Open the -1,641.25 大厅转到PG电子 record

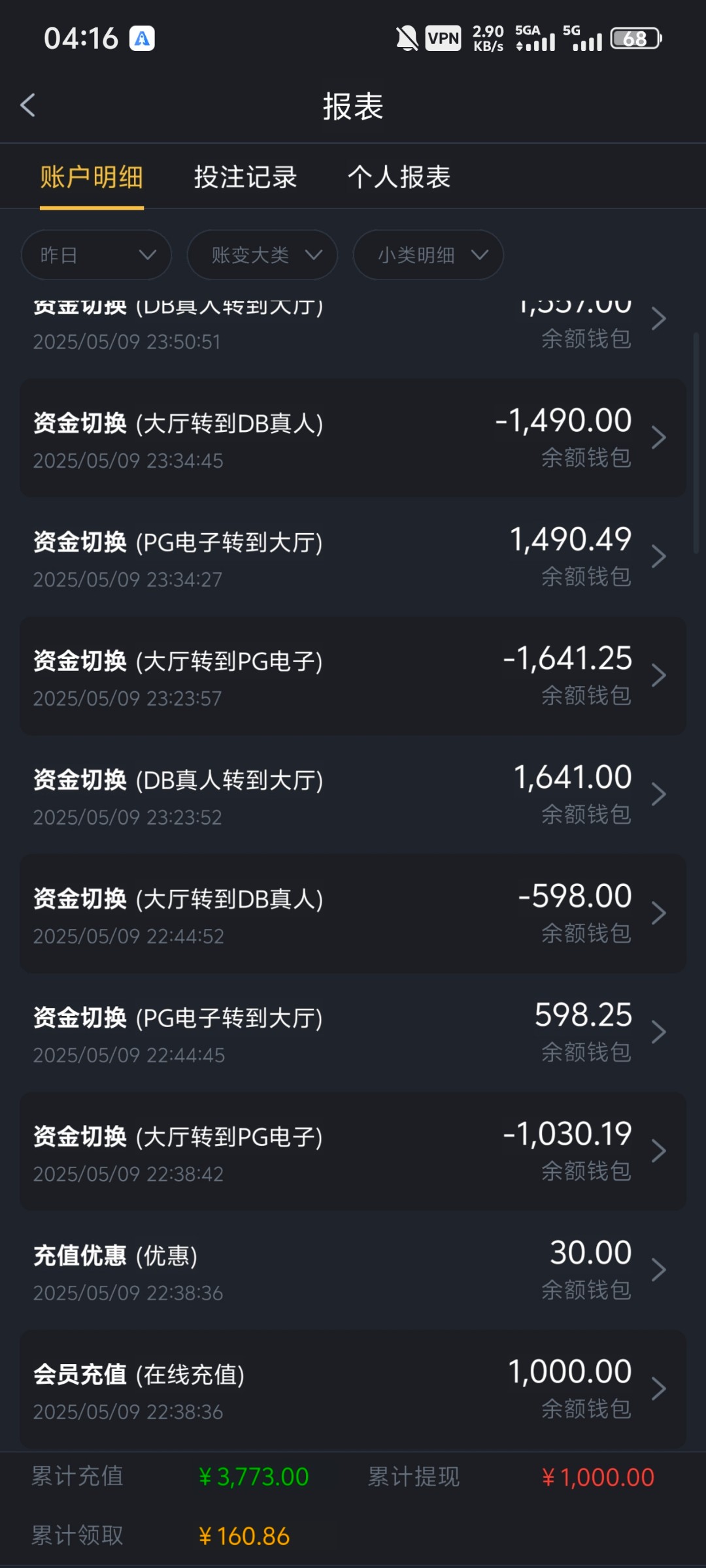[x=353, y=676]
